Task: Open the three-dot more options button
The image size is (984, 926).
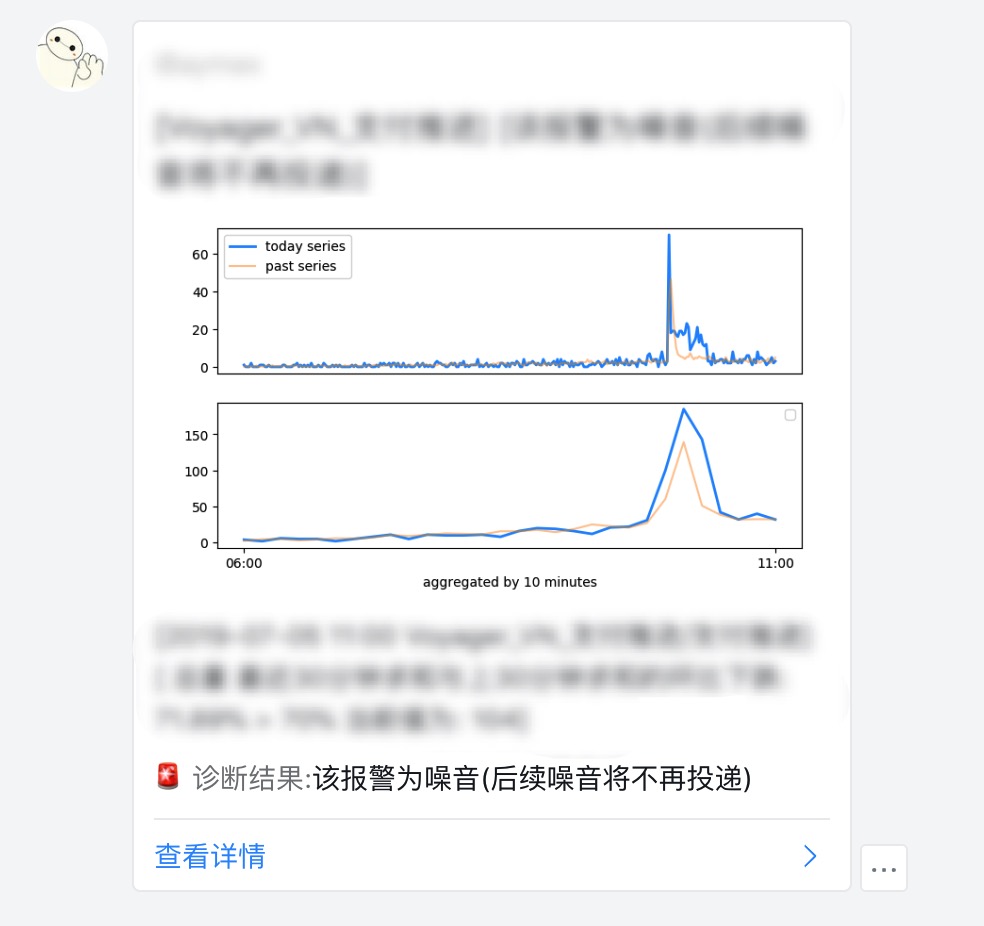Action: [x=883, y=868]
